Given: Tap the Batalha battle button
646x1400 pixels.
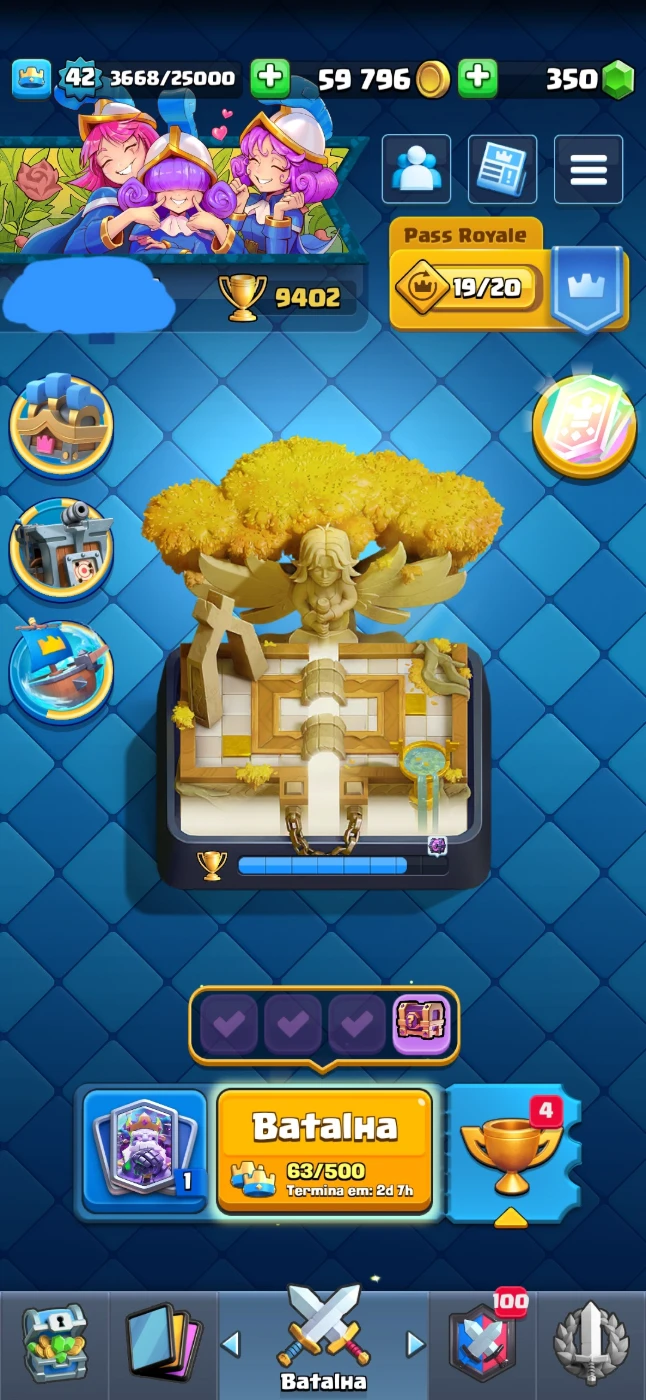Looking at the screenshot, I should pos(324,1150).
